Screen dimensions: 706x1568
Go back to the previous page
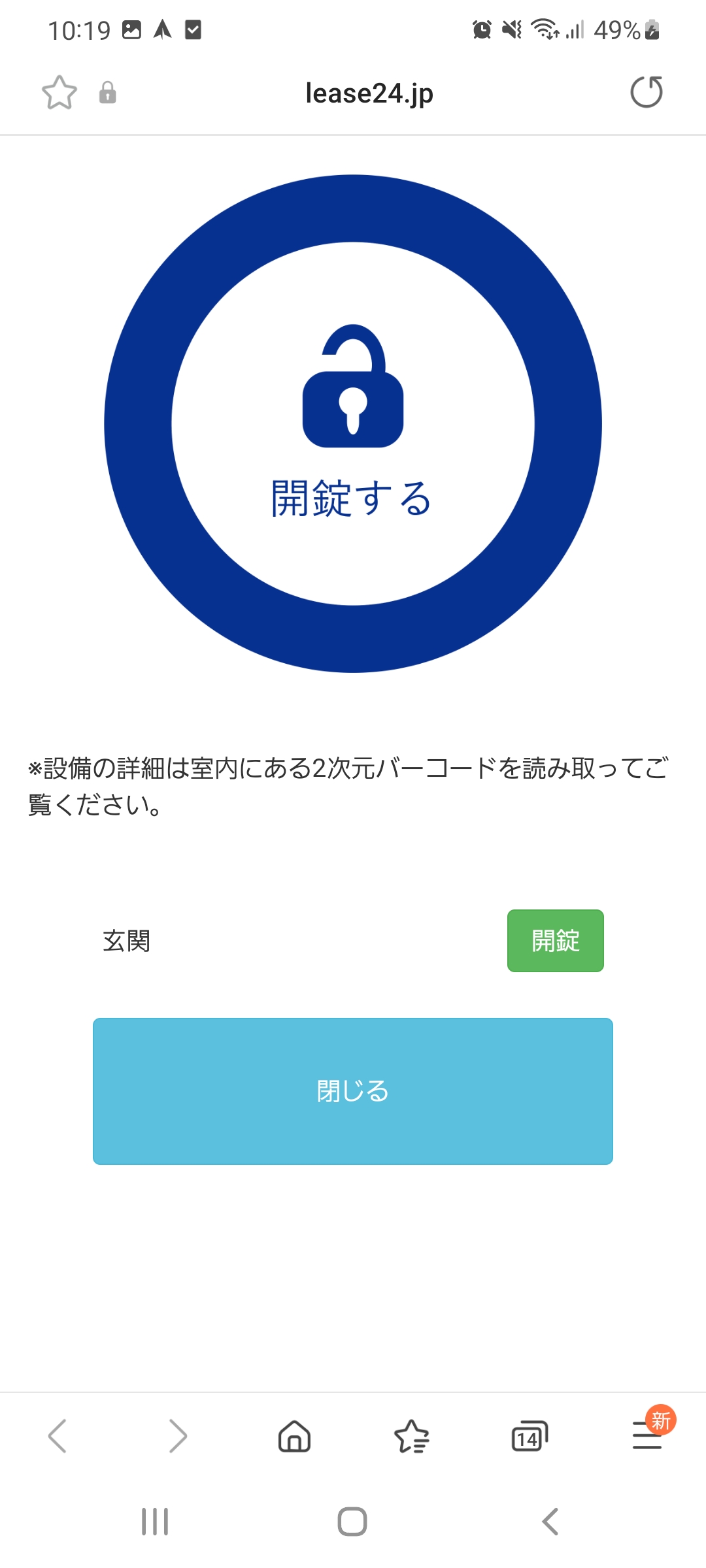click(x=58, y=1436)
